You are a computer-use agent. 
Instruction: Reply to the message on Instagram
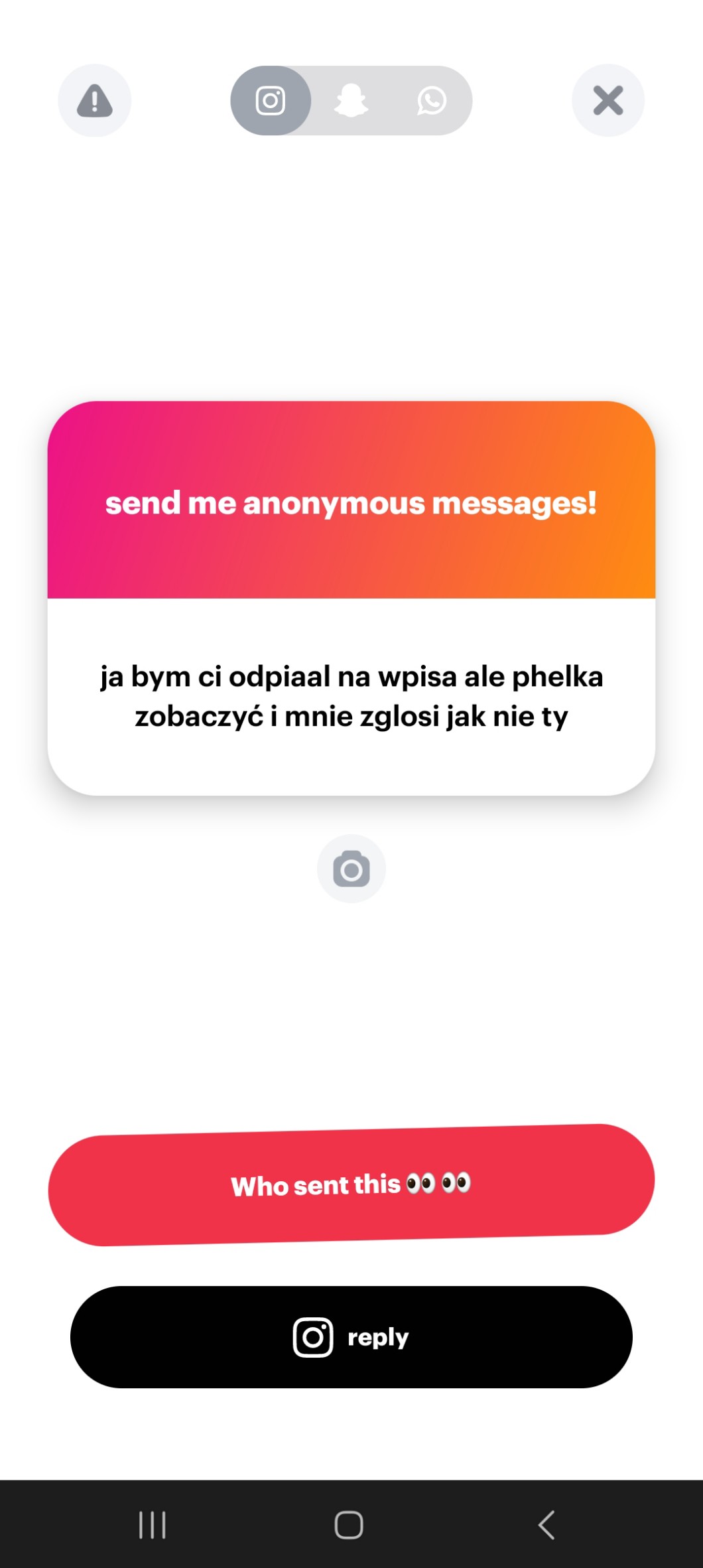click(x=351, y=1337)
